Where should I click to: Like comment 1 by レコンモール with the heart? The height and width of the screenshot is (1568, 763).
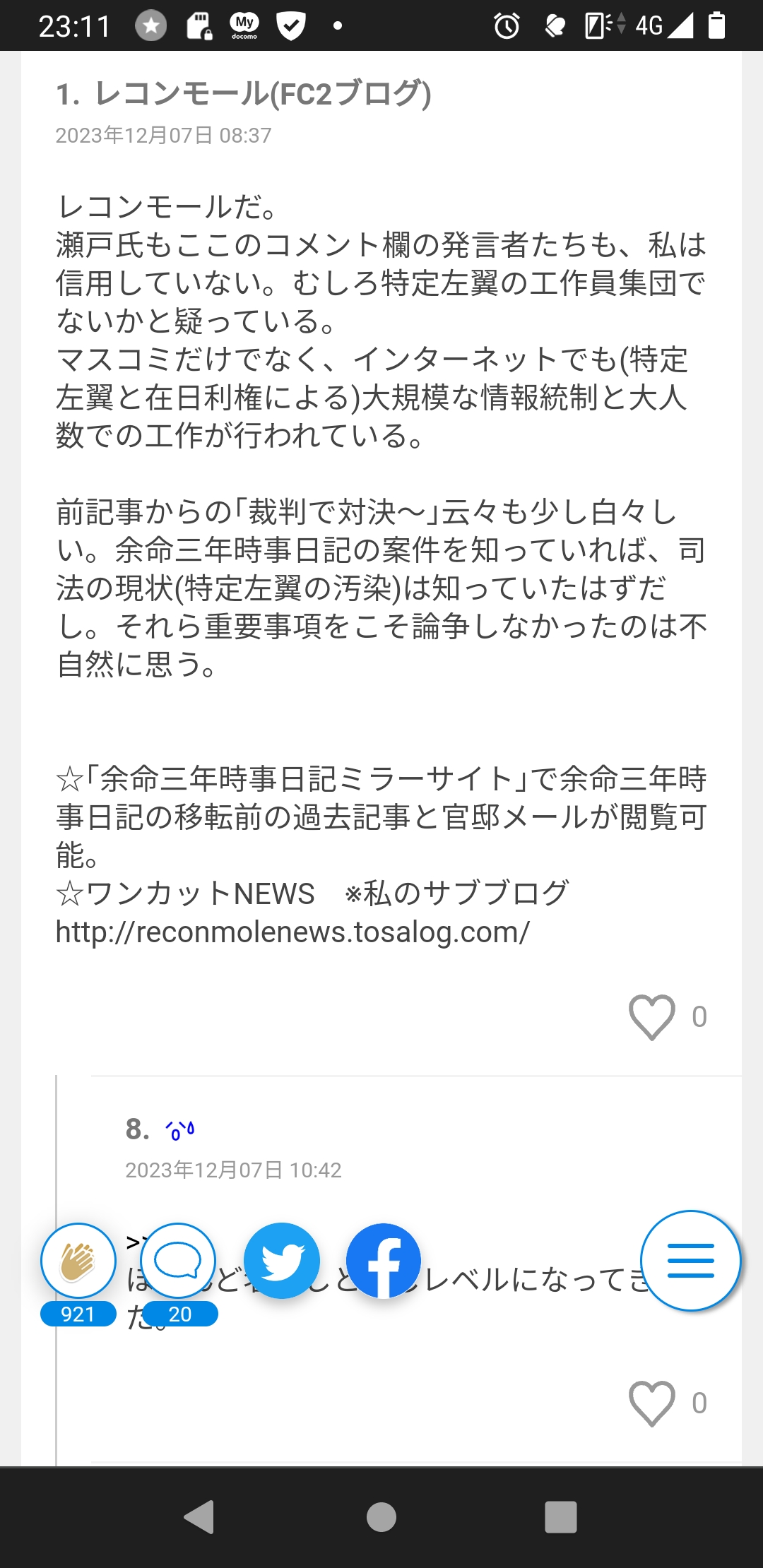click(651, 1017)
